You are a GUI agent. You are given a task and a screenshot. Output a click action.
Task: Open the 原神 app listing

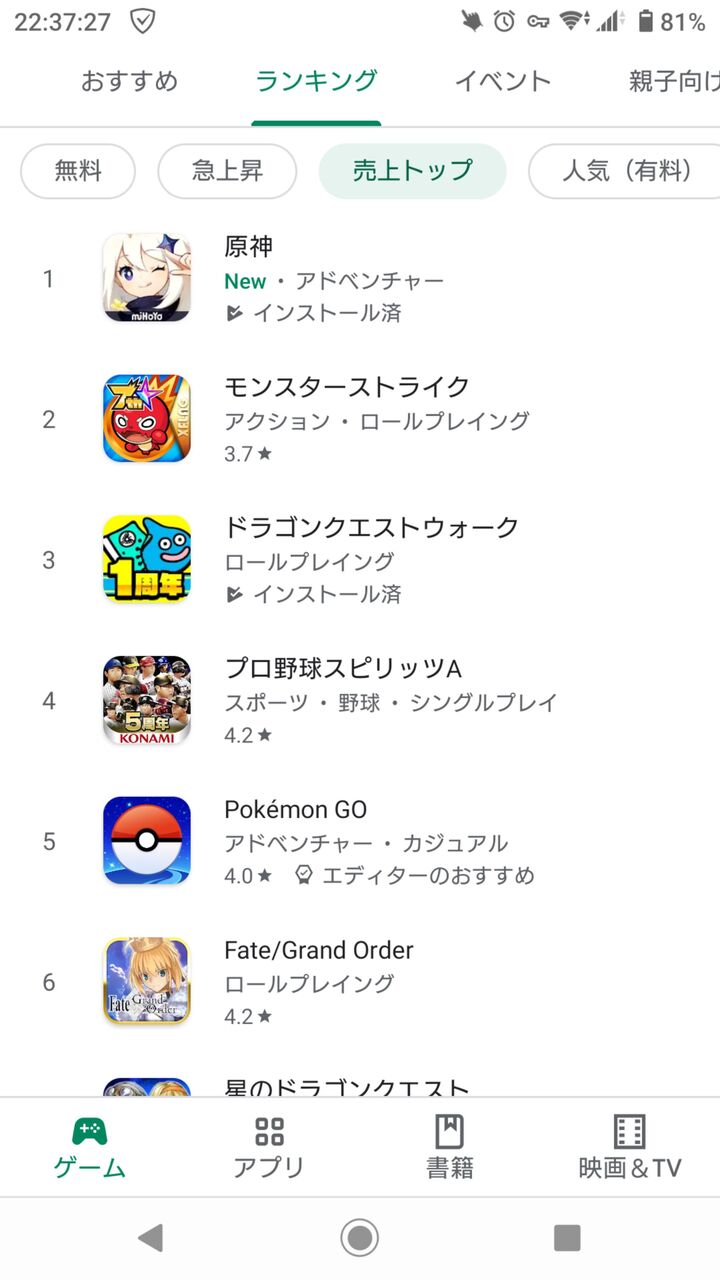click(360, 278)
